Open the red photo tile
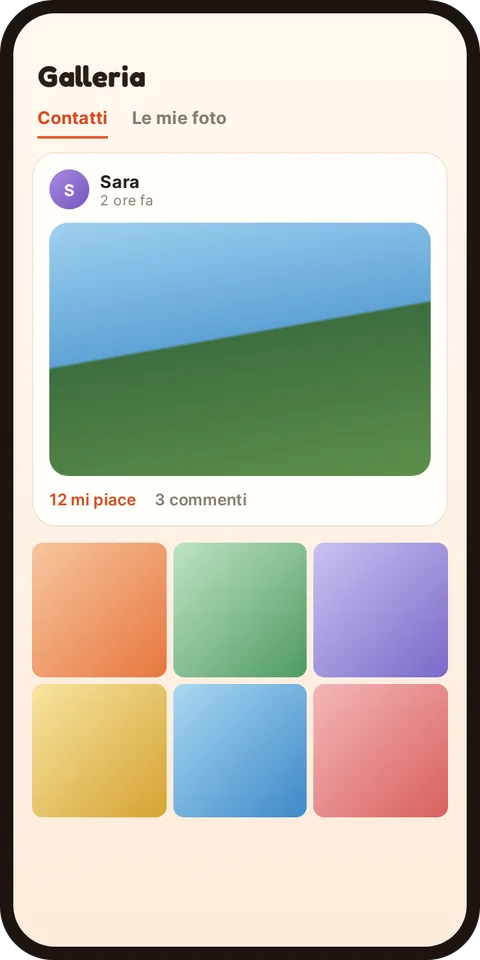Viewport: 480px width, 960px height. click(381, 751)
